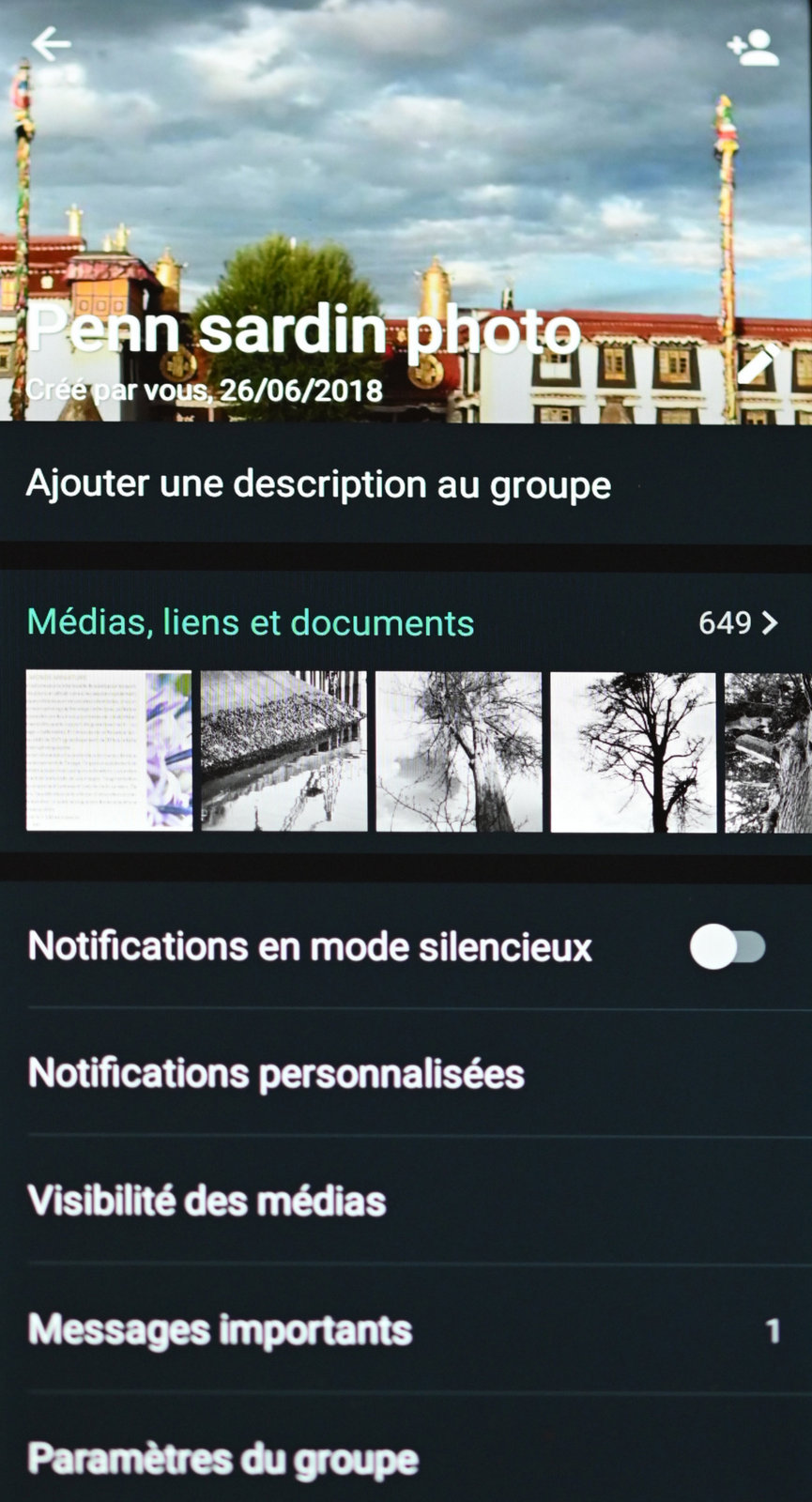Open the first media thumbnail with text page
Viewport: 812px width, 1502px height.
point(109,751)
